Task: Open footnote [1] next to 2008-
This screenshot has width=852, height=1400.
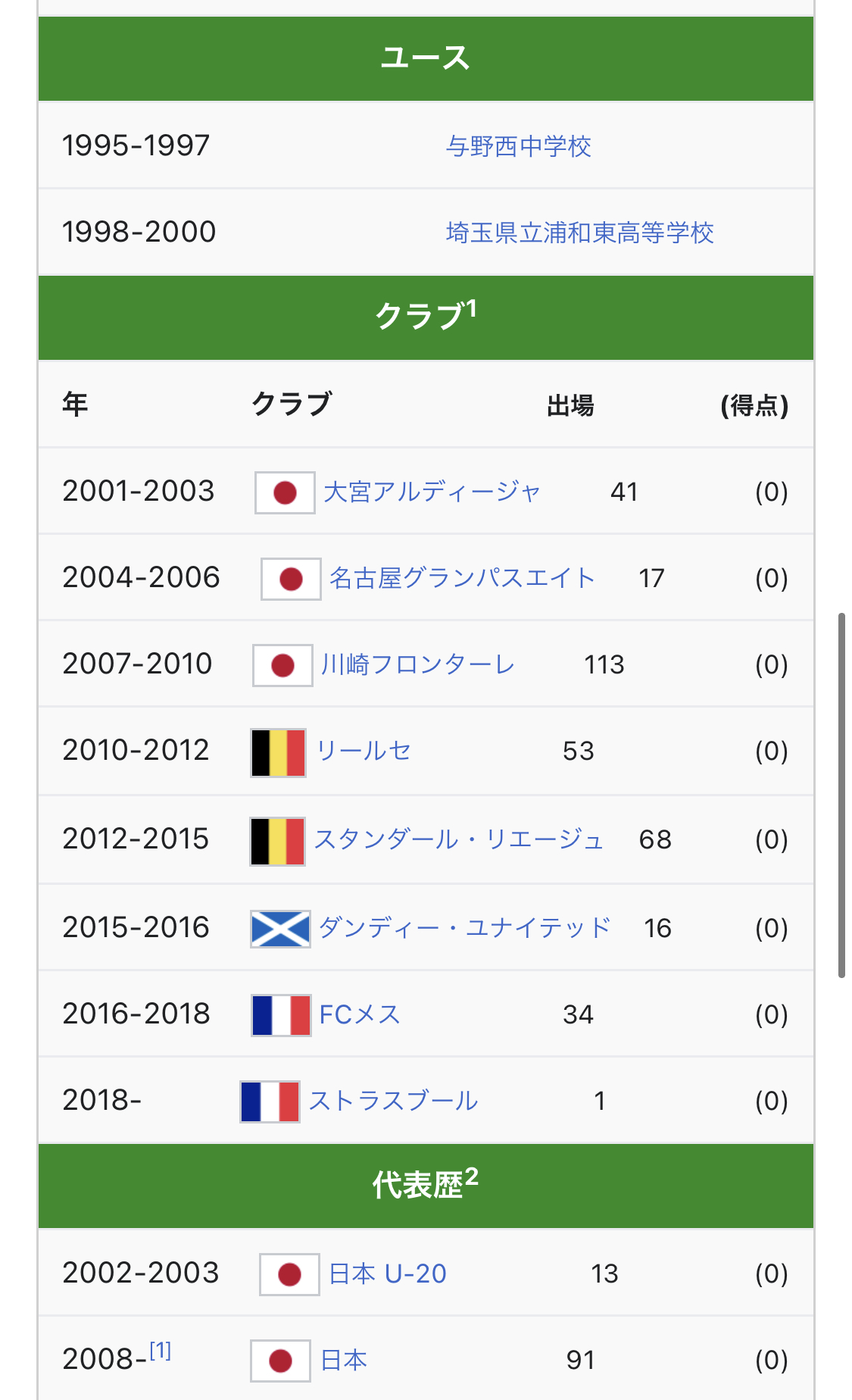Action: pos(160,1350)
